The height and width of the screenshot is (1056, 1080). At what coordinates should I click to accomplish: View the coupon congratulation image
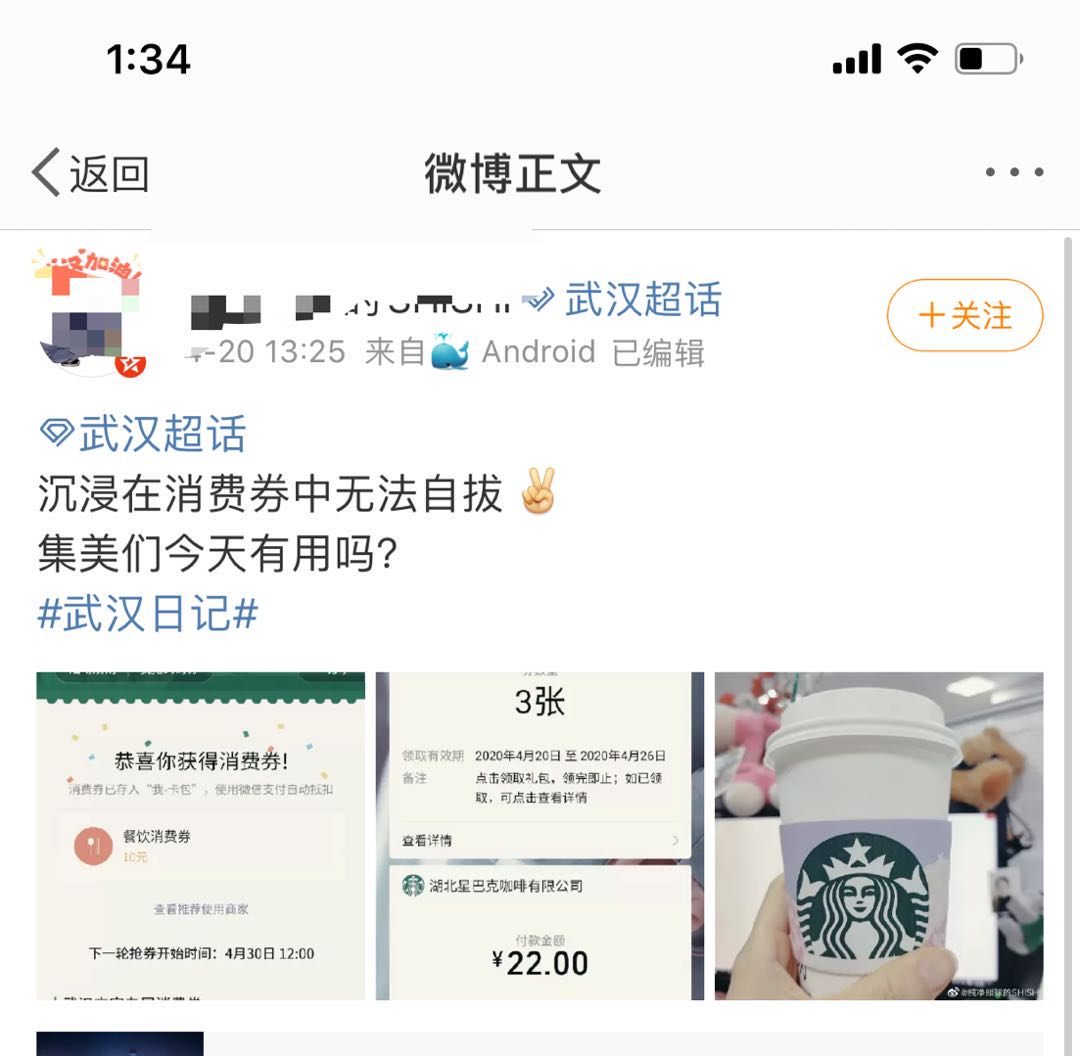200,836
